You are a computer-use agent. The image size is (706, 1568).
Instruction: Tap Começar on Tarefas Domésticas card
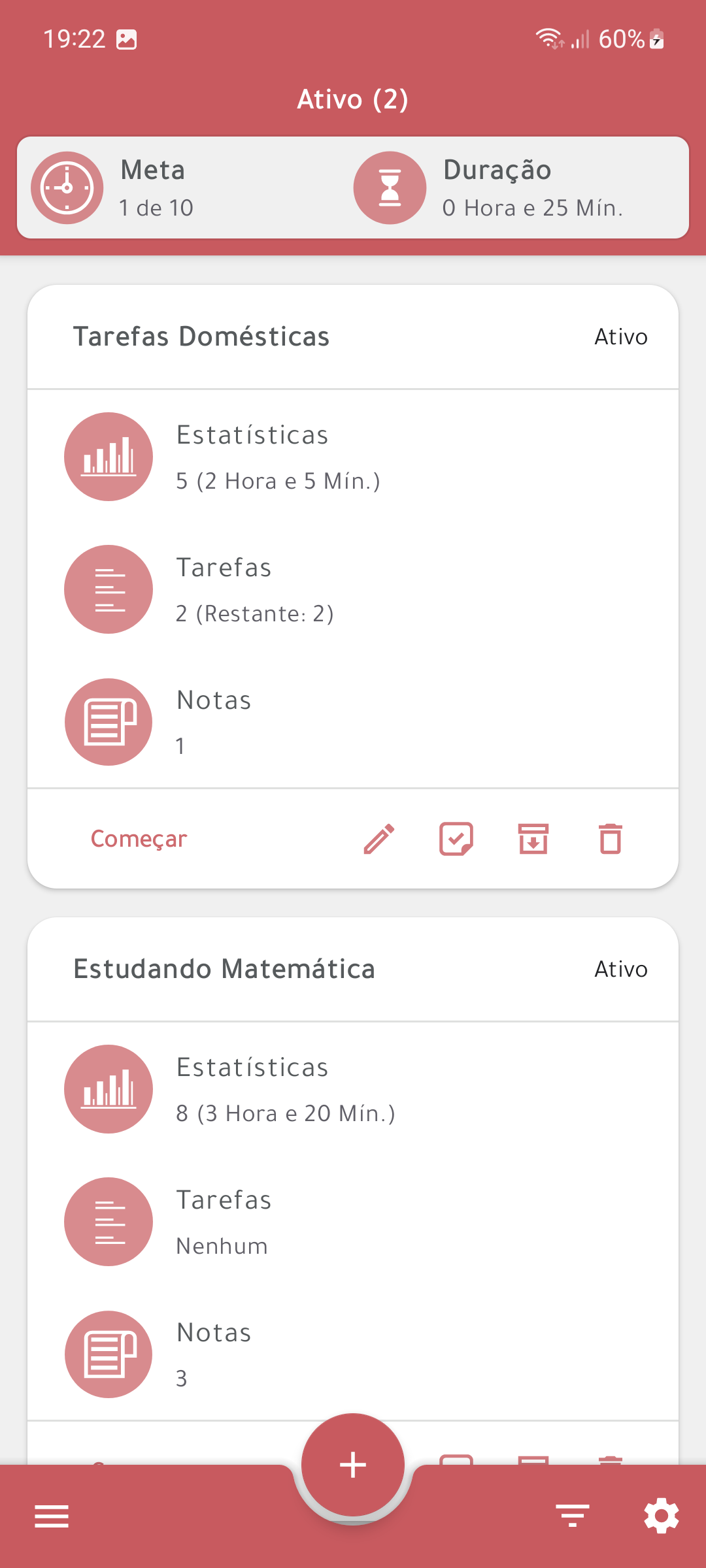(139, 839)
